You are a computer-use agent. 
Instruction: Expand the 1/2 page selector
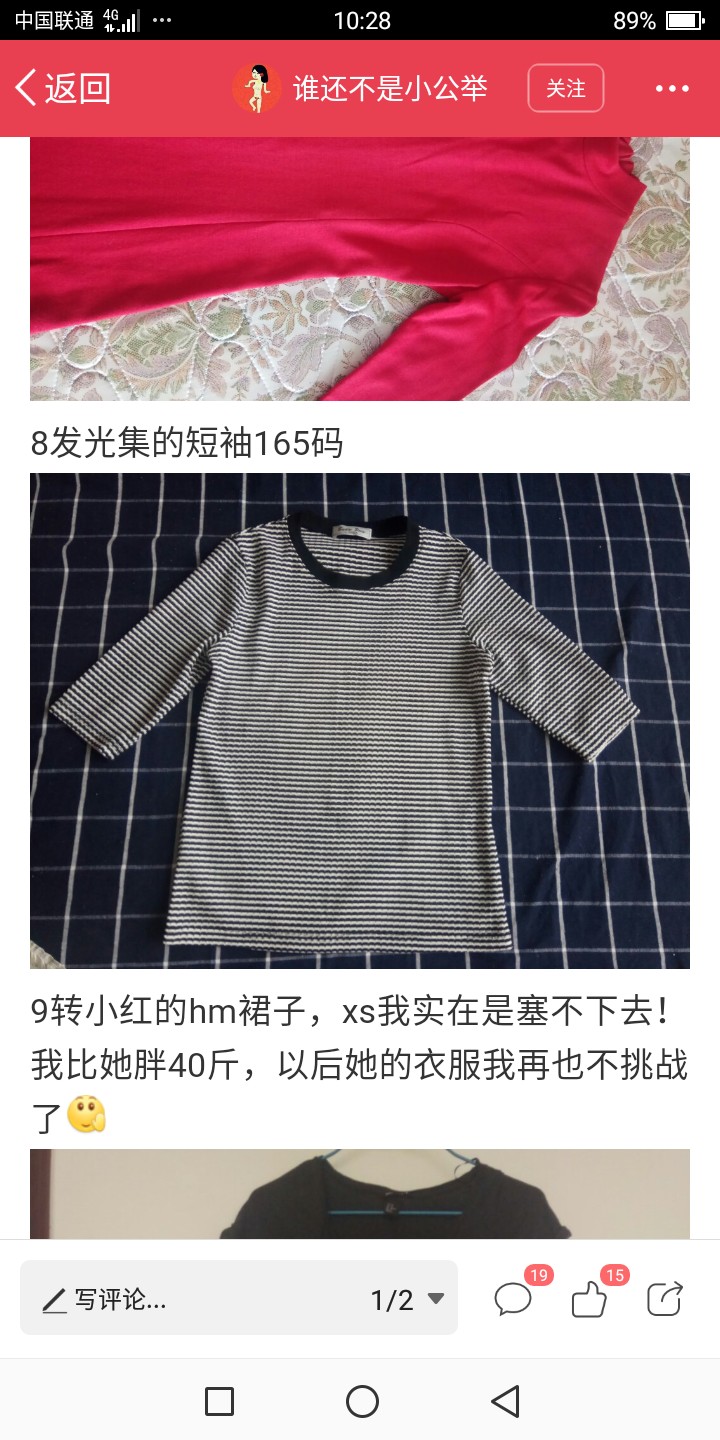(x=407, y=1299)
